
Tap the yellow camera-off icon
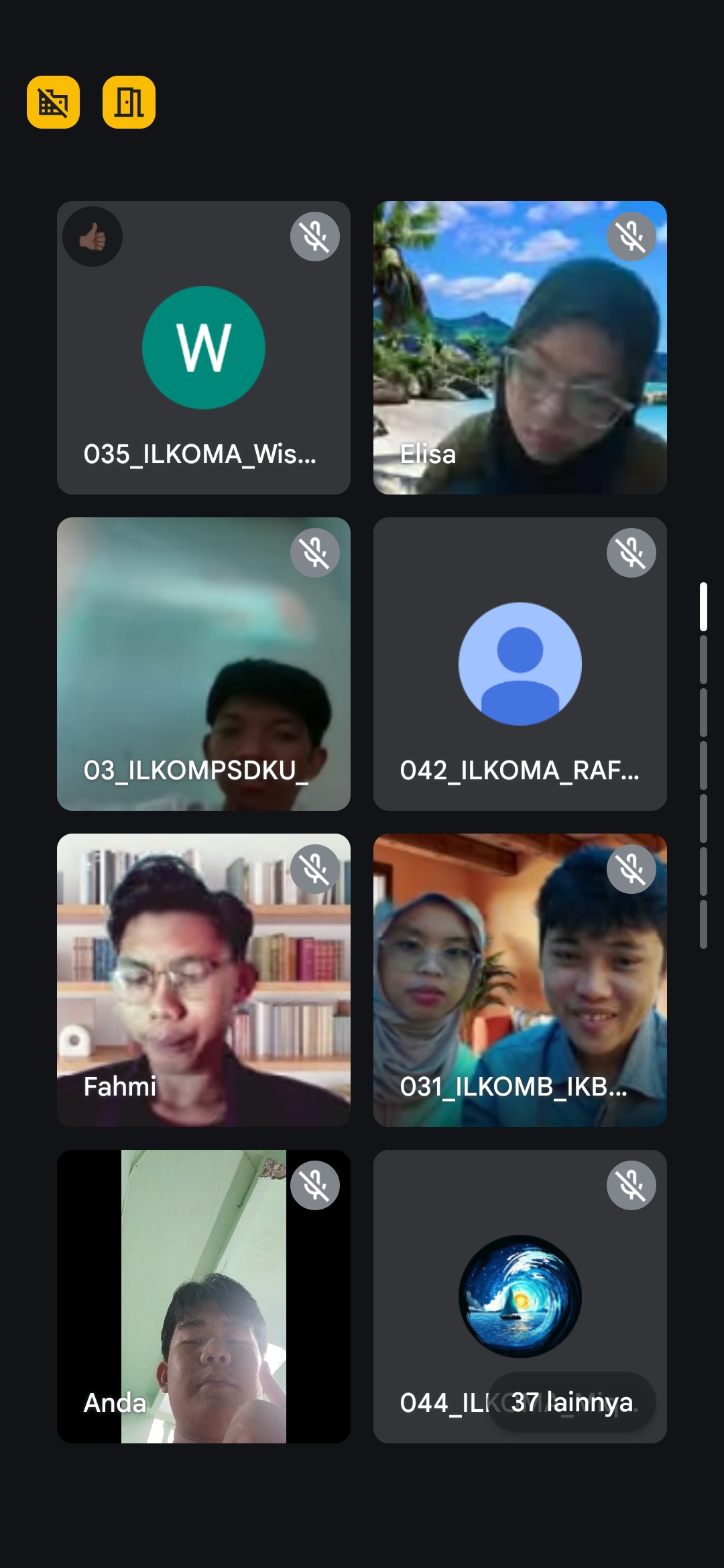53,102
